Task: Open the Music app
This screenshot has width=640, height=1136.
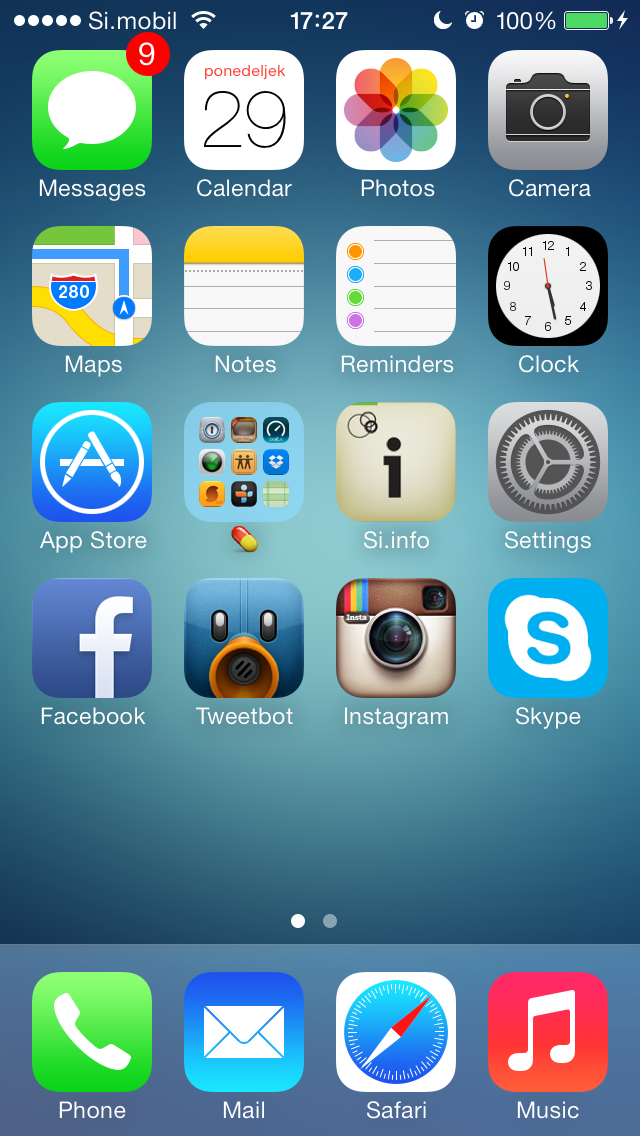Action: point(548,1032)
